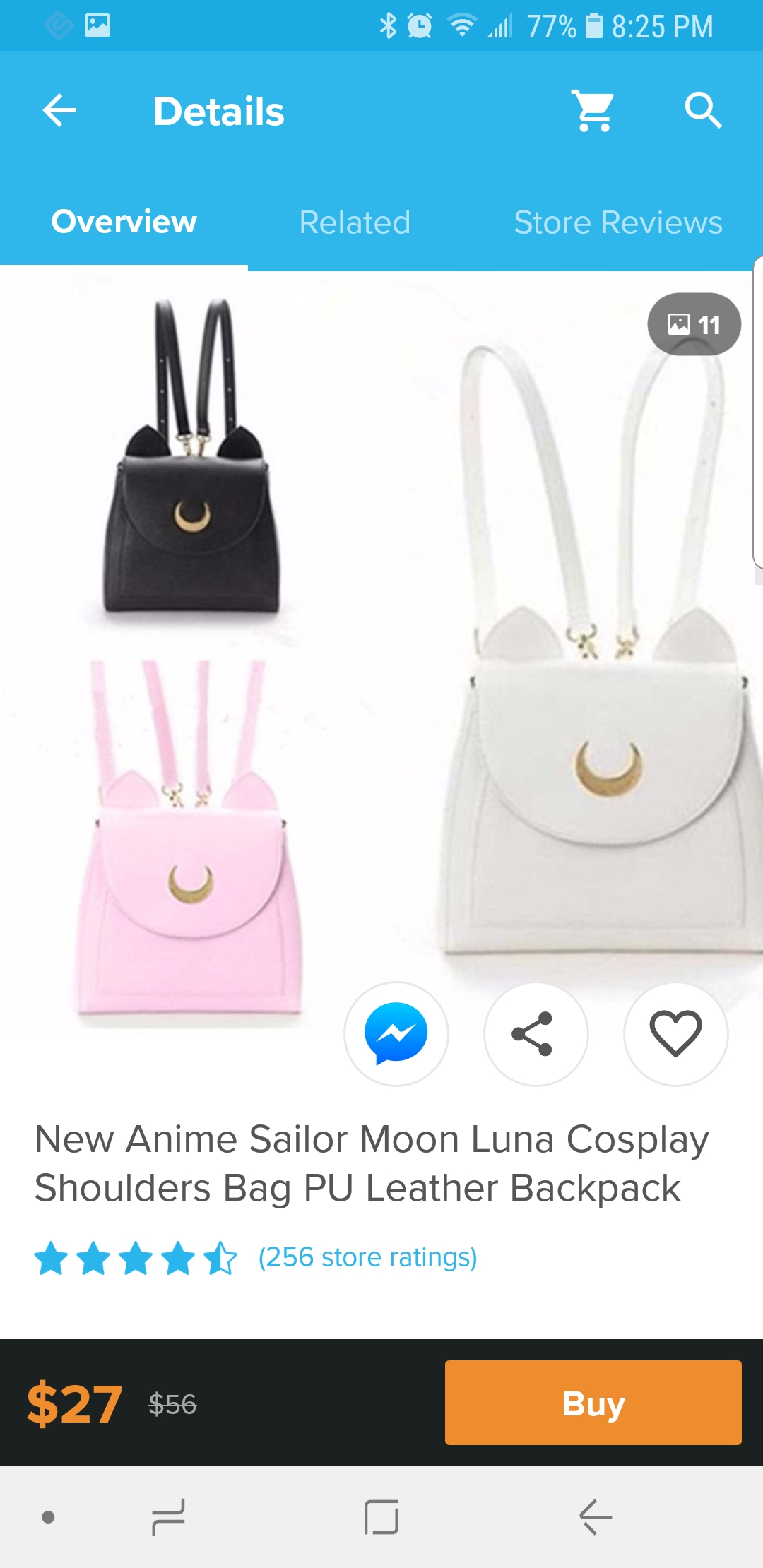Viewport: 763px width, 1568px height.
Task: Tap the orange Buy button
Action: pyautogui.click(x=593, y=1403)
